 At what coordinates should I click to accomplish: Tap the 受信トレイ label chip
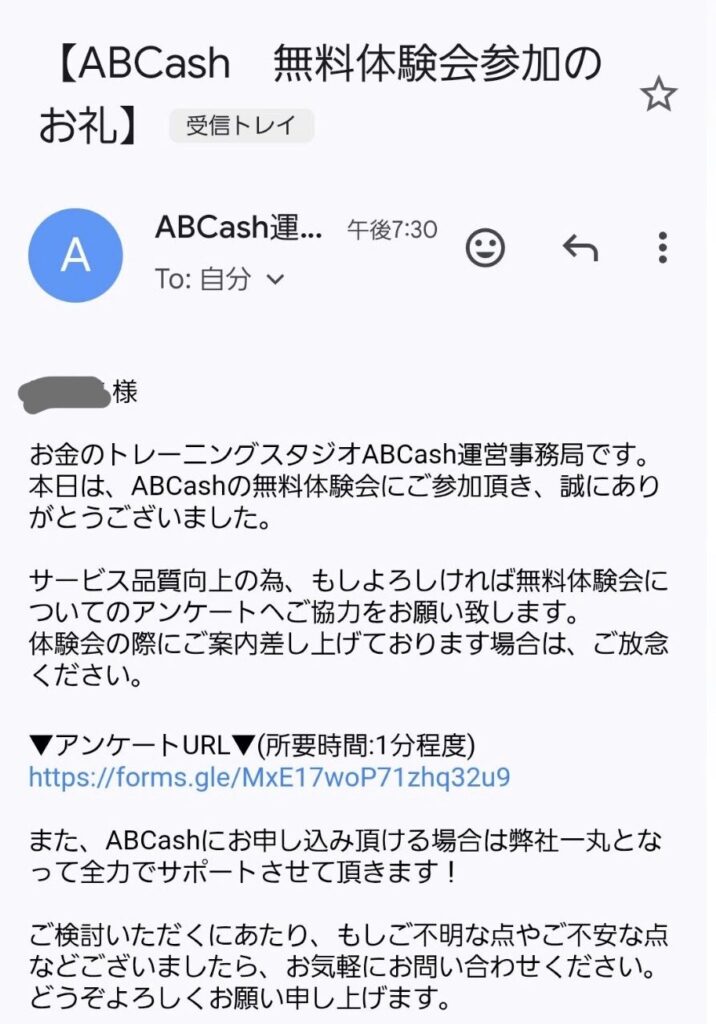click(x=241, y=126)
